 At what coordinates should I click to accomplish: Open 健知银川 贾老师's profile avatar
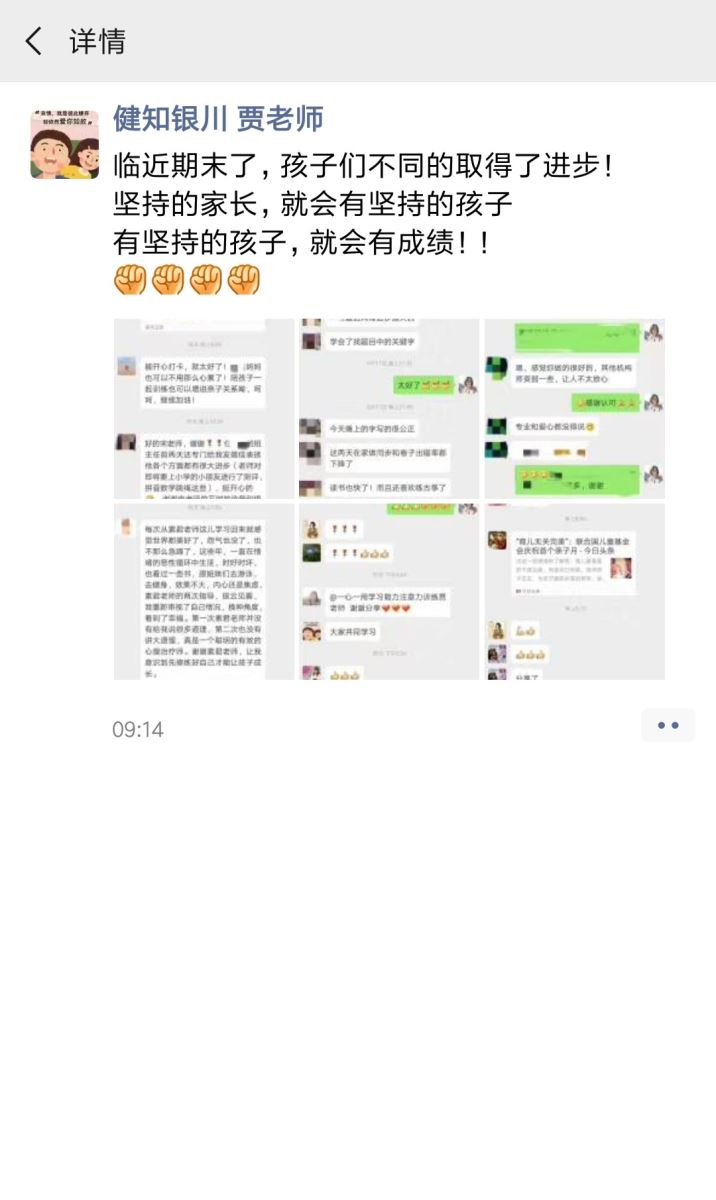point(64,145)
